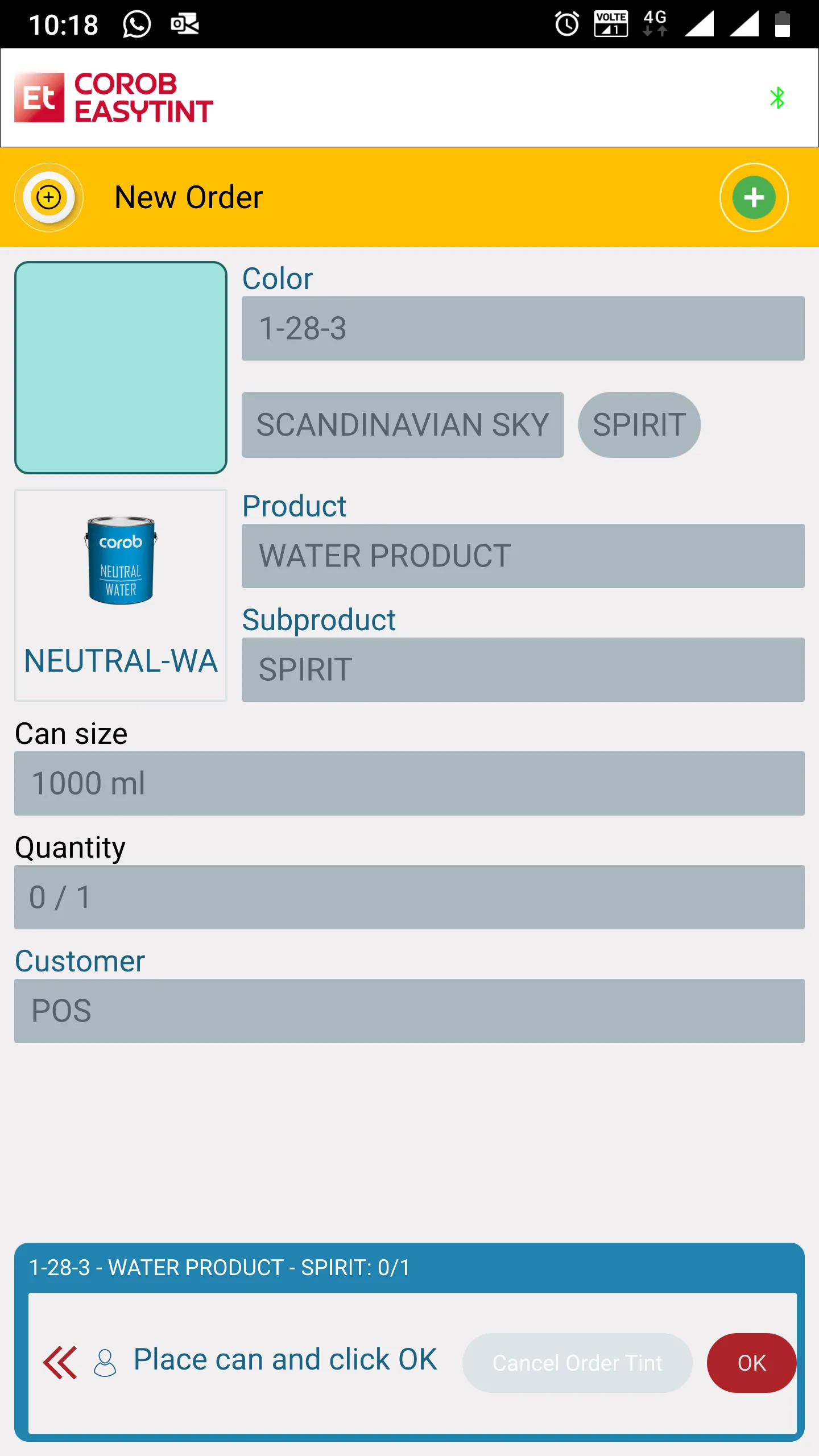The image size is (819, 1456).
Task: Tap the SPIRIT chip beside SCANDINAVIAN SKY
Action: (x=639, y=424)
